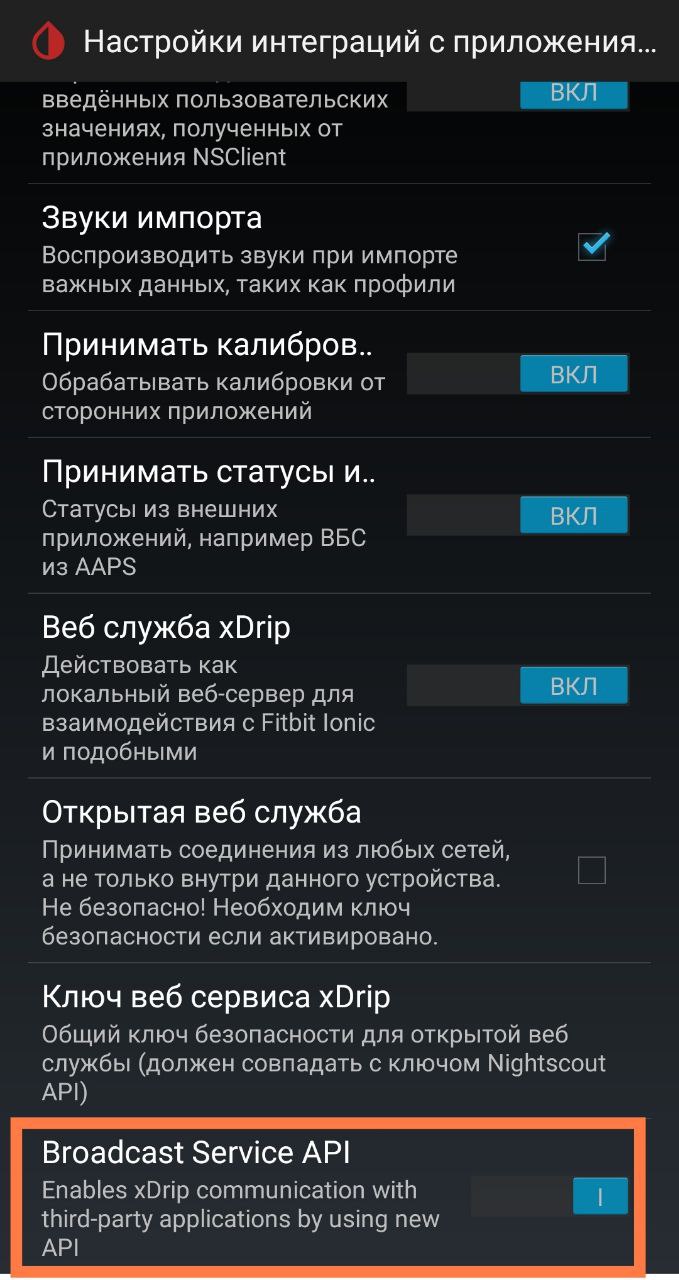The height and width of the screenshot is (1280, 679).
Task: Disable the Принимать статусы switch
Action: (518, 515)
